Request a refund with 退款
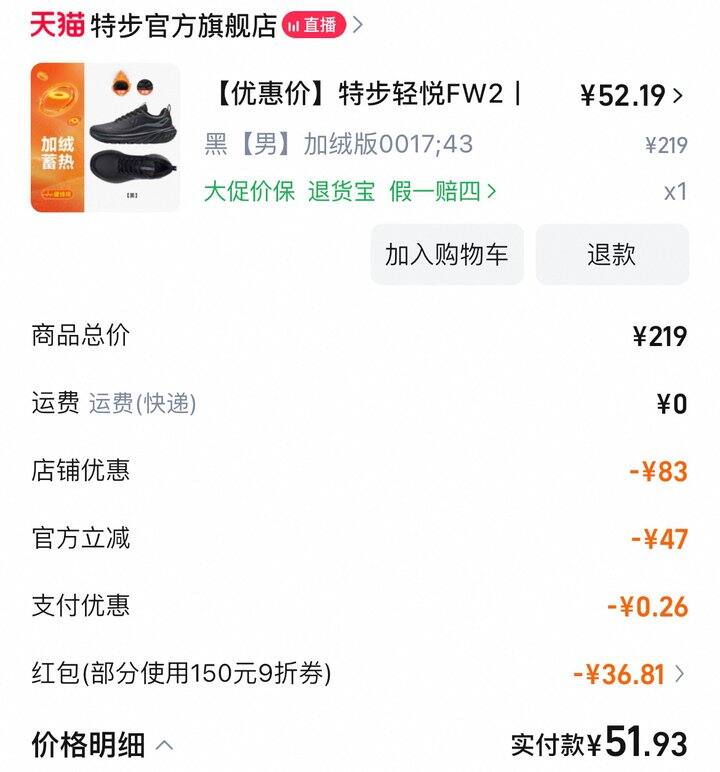This screenshot has height=772, width=720. point(611,254)
